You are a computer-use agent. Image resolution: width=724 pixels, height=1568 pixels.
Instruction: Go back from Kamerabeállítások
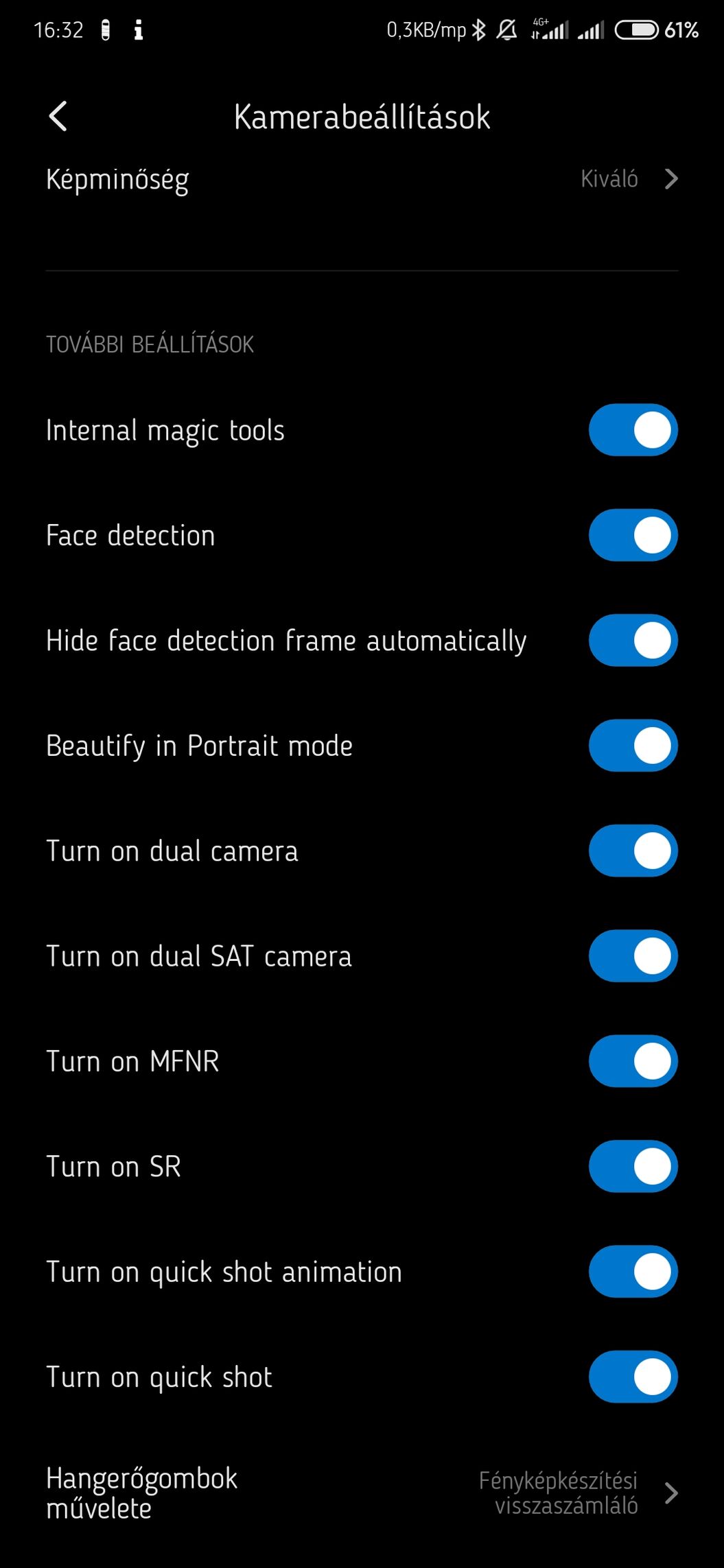[x=58, y=117]
